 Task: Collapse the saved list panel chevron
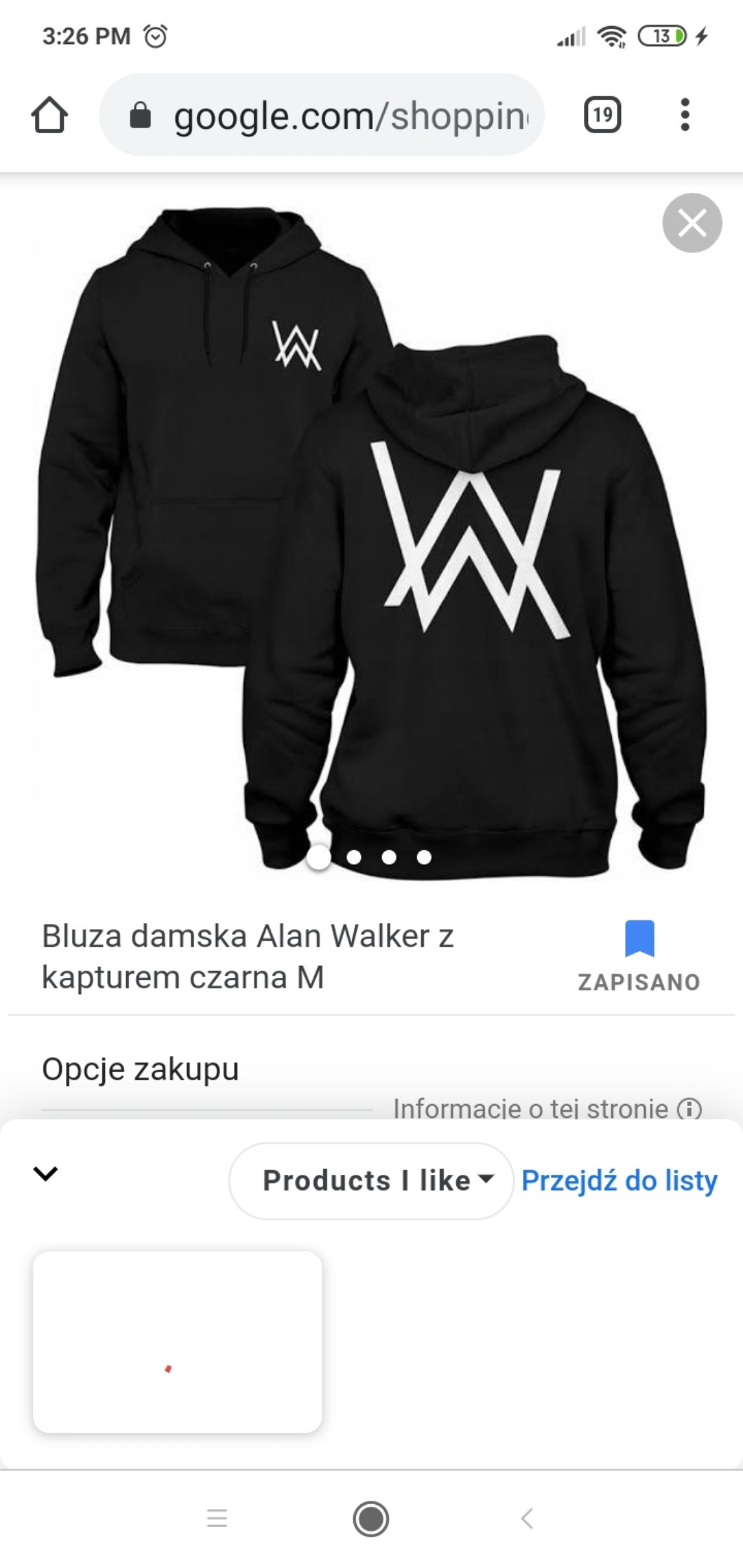point(46,1173)
